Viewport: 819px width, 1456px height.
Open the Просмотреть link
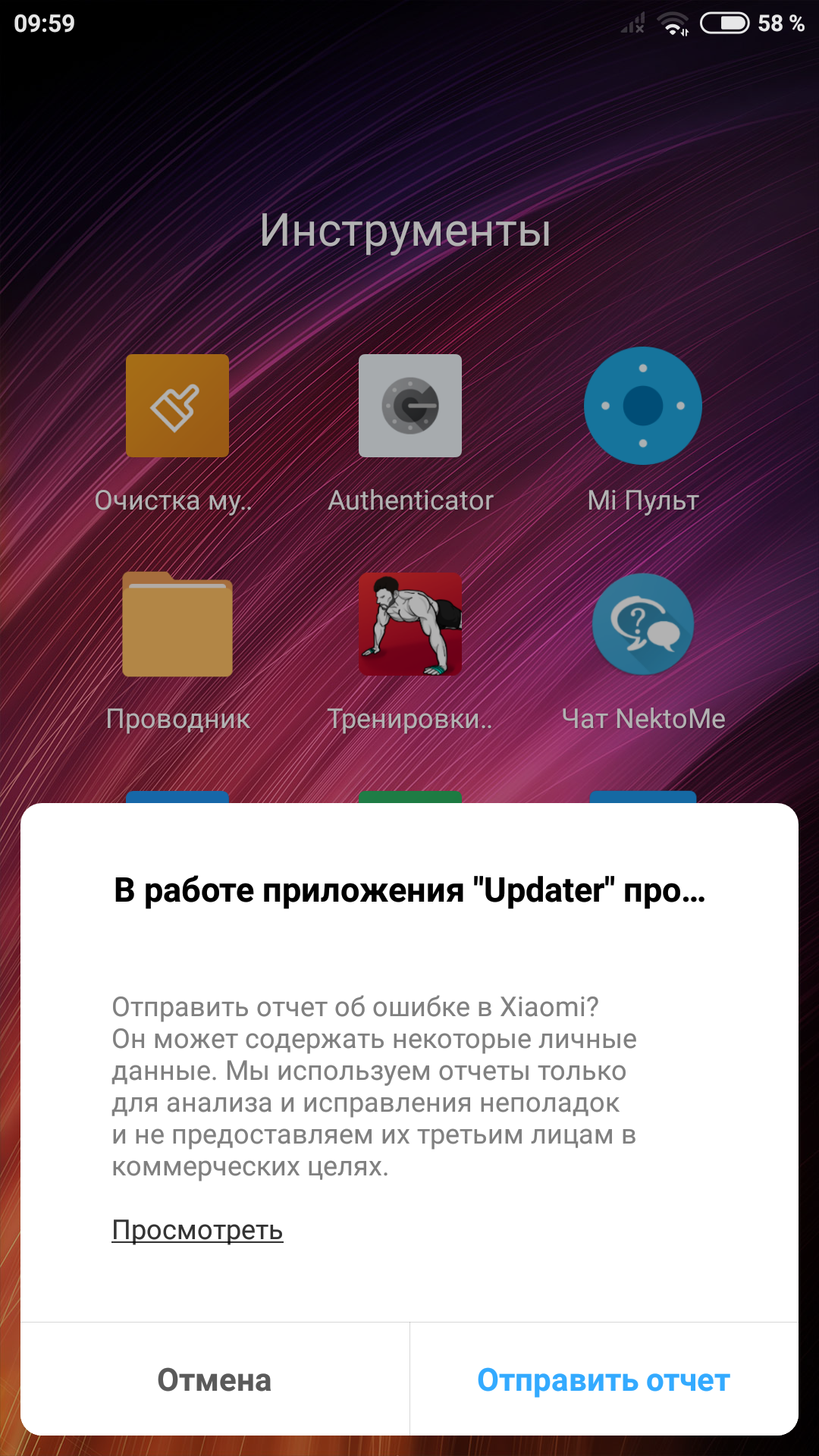coord(197,1229)
